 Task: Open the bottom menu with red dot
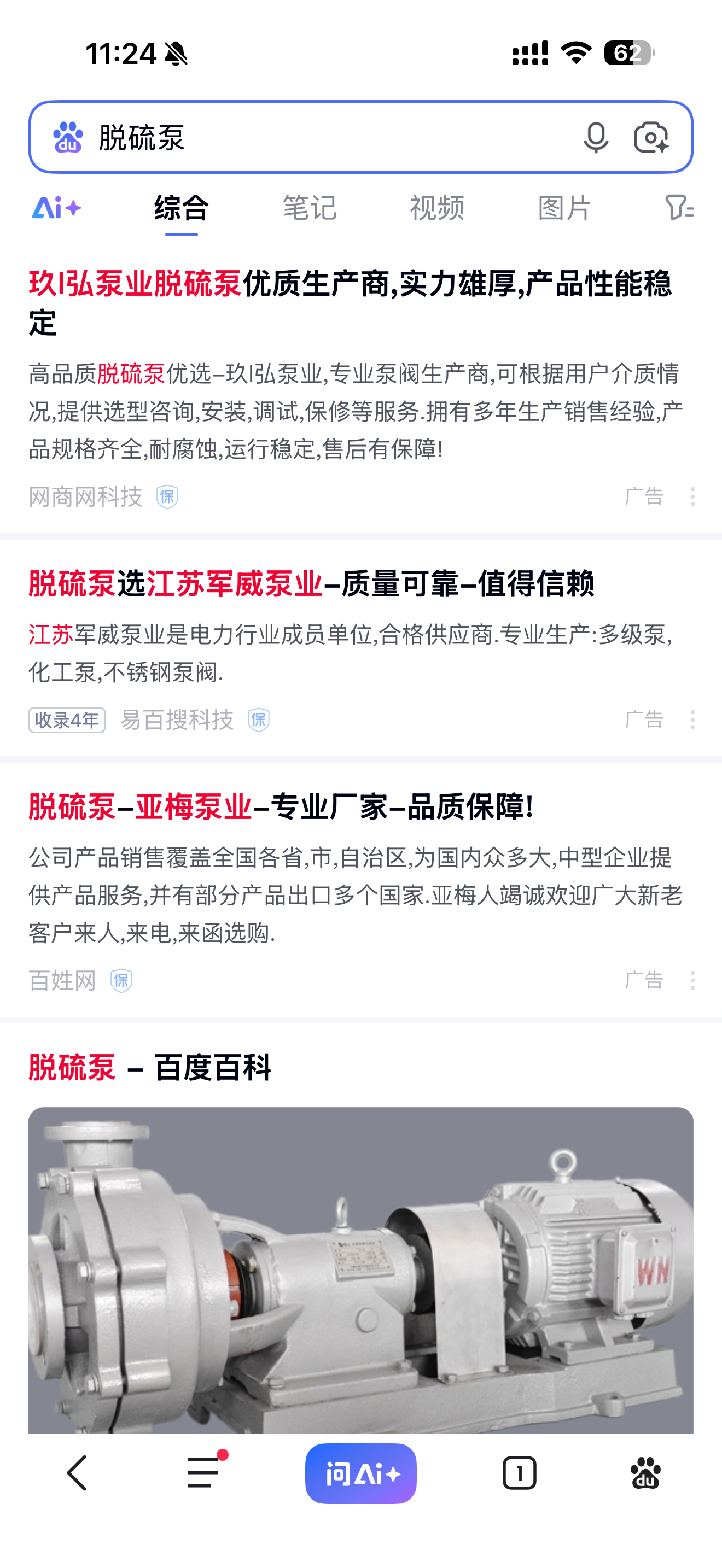pos(204,1473)
